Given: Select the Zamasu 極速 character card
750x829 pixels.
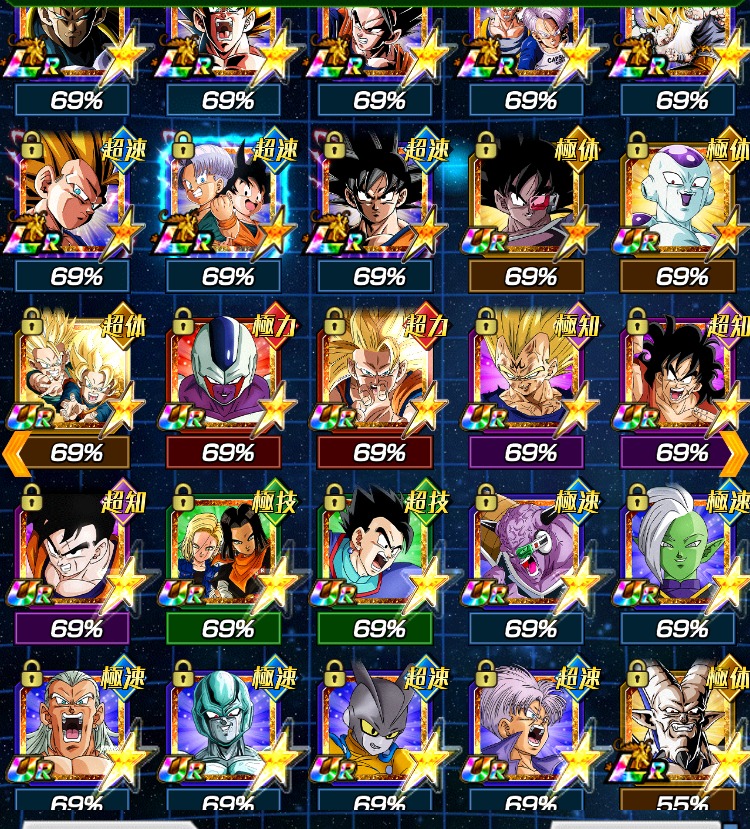Looking at the screenshot, I should [680, 549].
